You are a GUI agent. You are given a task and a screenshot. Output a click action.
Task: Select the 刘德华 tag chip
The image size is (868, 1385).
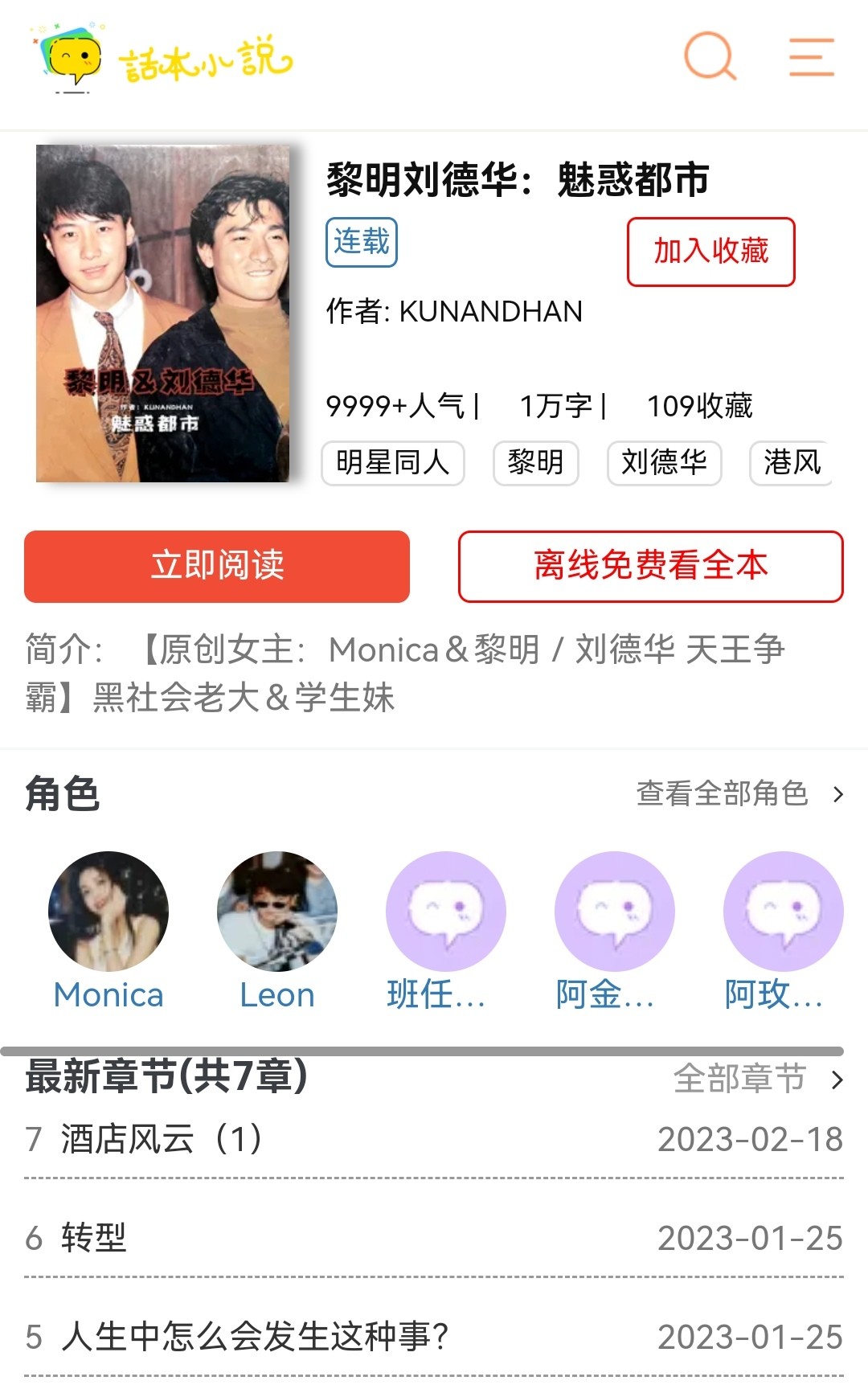664,463
